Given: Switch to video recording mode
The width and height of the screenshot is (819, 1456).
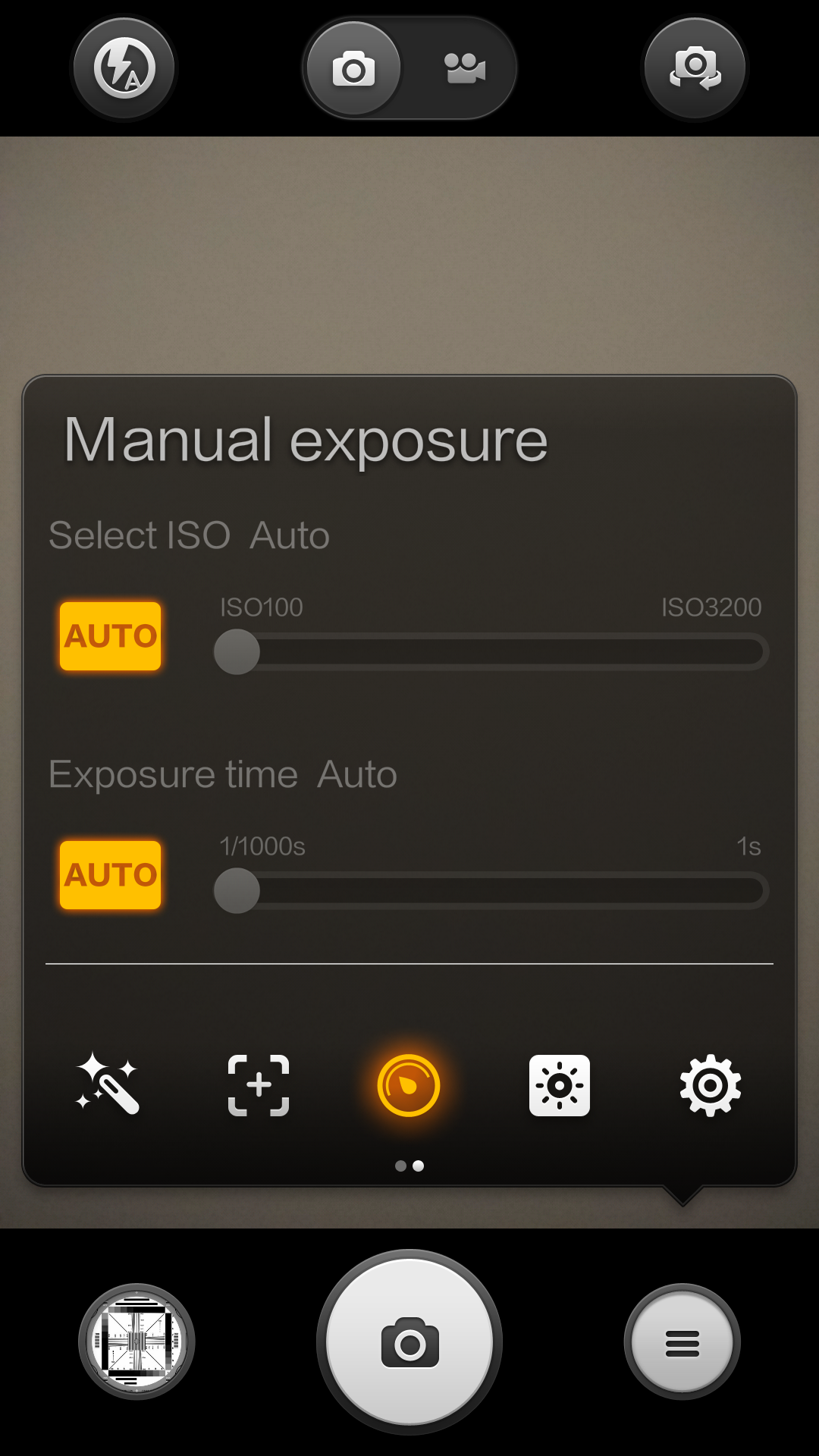Looking at the screenshot, I should tap(464, 69).
